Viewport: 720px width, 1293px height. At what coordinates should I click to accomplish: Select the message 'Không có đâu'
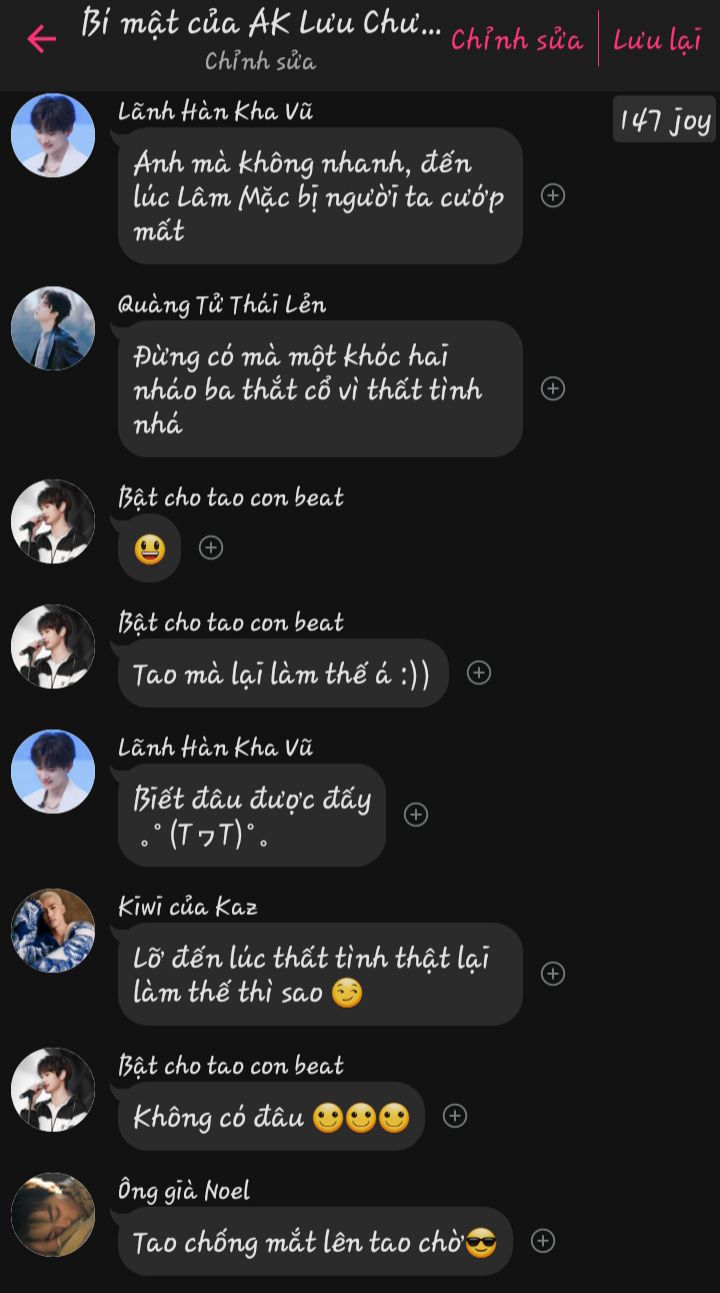click(x=270, y=1117)
